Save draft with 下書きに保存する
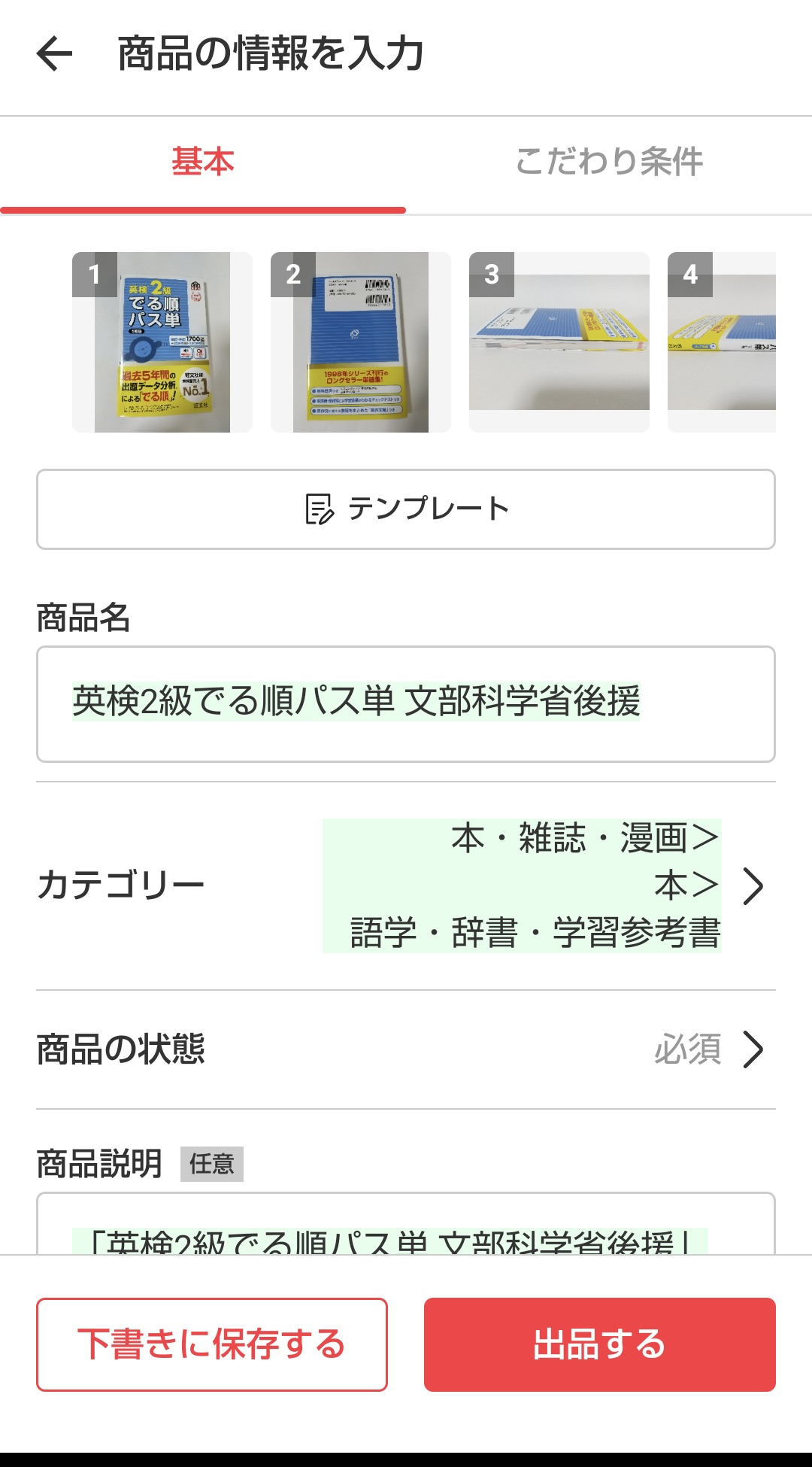 click(x=212, y=1344)
